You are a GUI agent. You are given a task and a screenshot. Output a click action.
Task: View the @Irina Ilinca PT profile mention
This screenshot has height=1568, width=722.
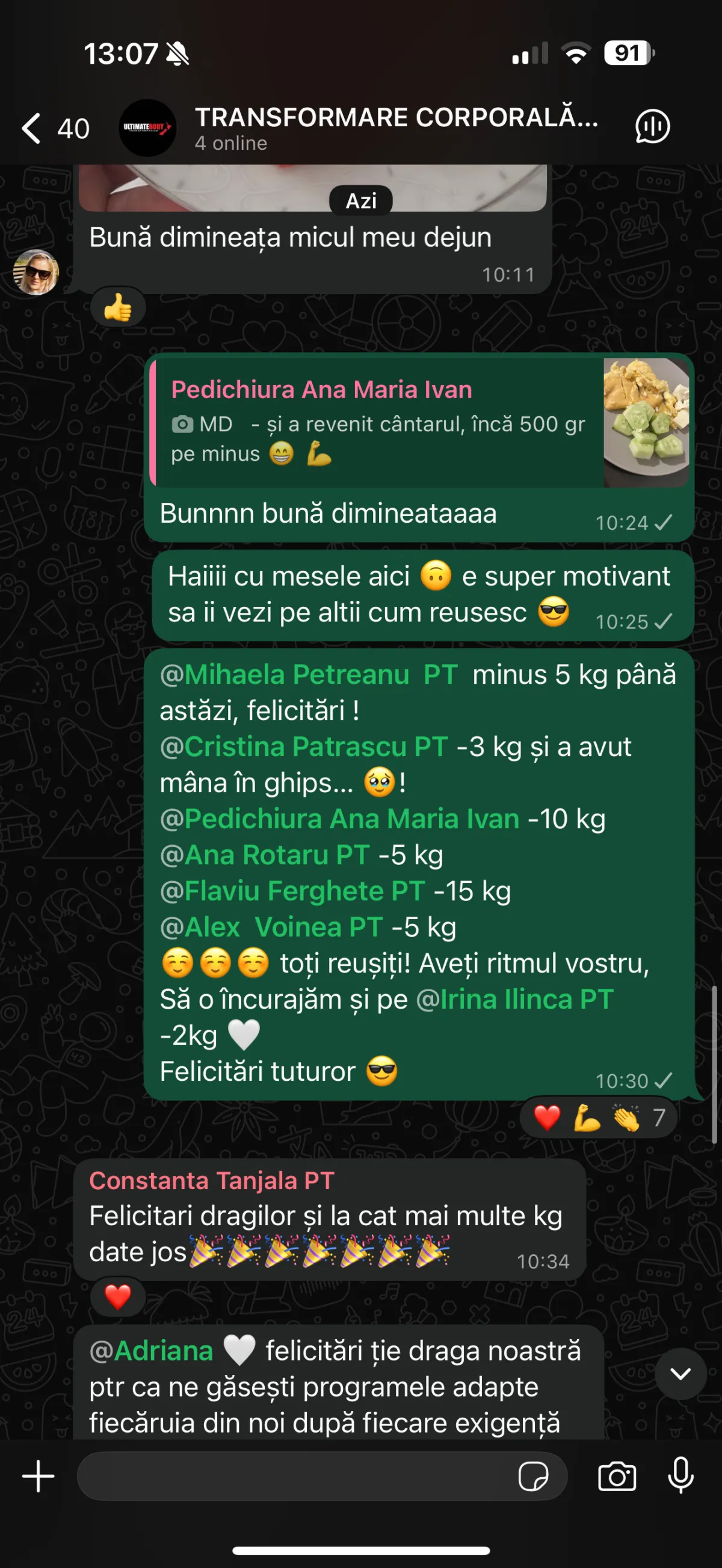pos(514,1000)
